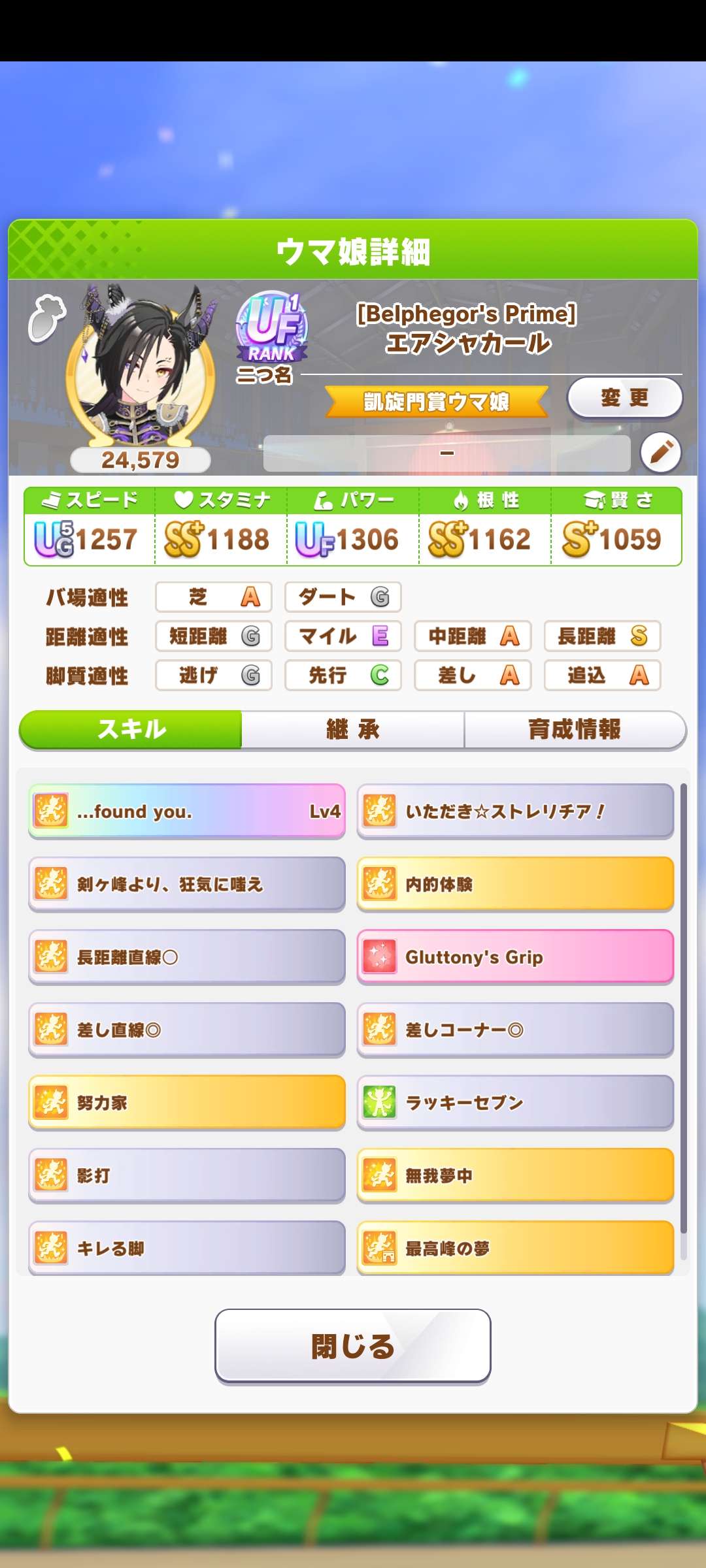706x1568 pixels.
Task: Check 差しコーナー◎ skill details
Action: pyautogui.click(x=515, y=1030)
